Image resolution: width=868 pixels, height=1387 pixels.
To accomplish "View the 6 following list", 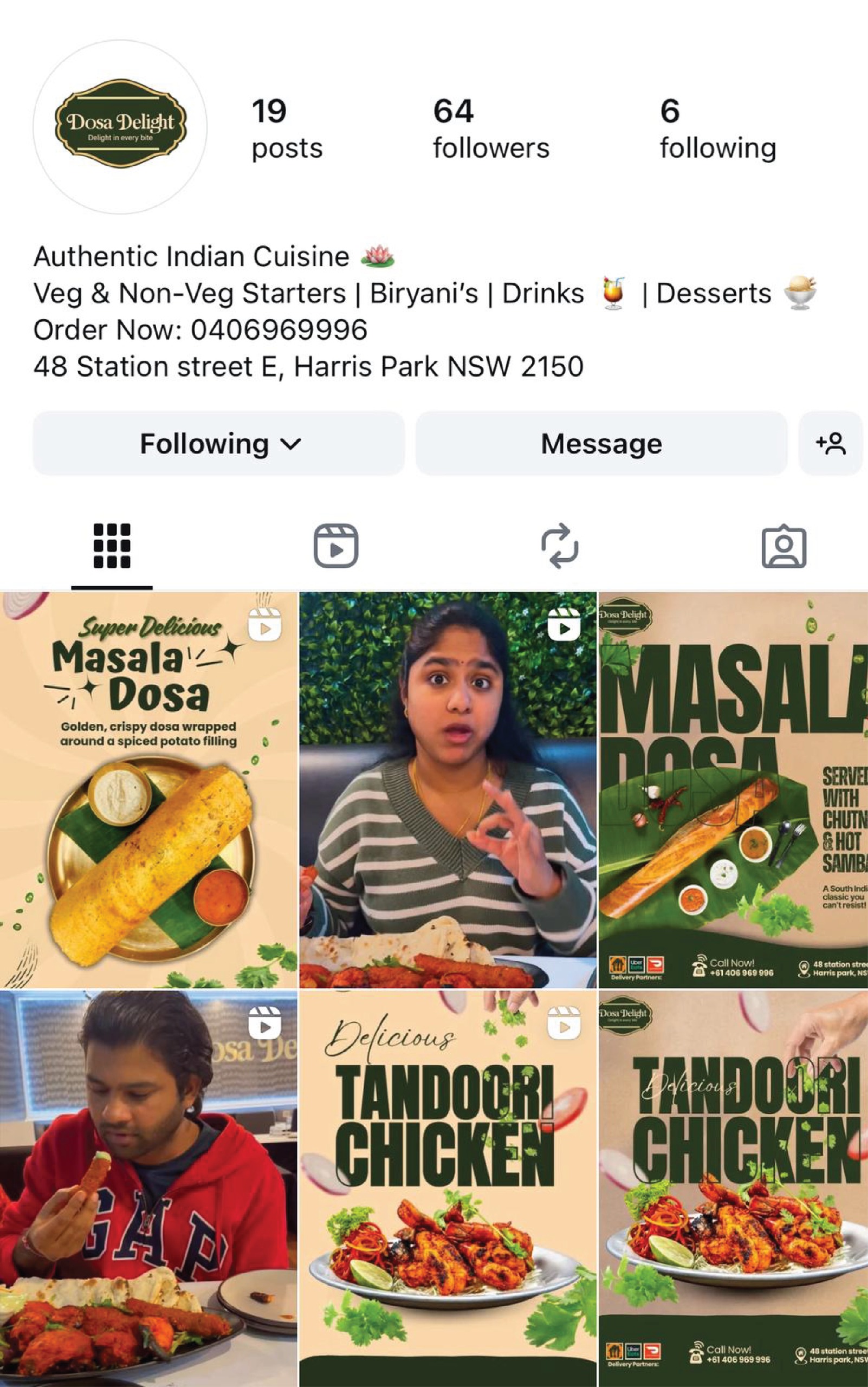I will tap(717, 129).
